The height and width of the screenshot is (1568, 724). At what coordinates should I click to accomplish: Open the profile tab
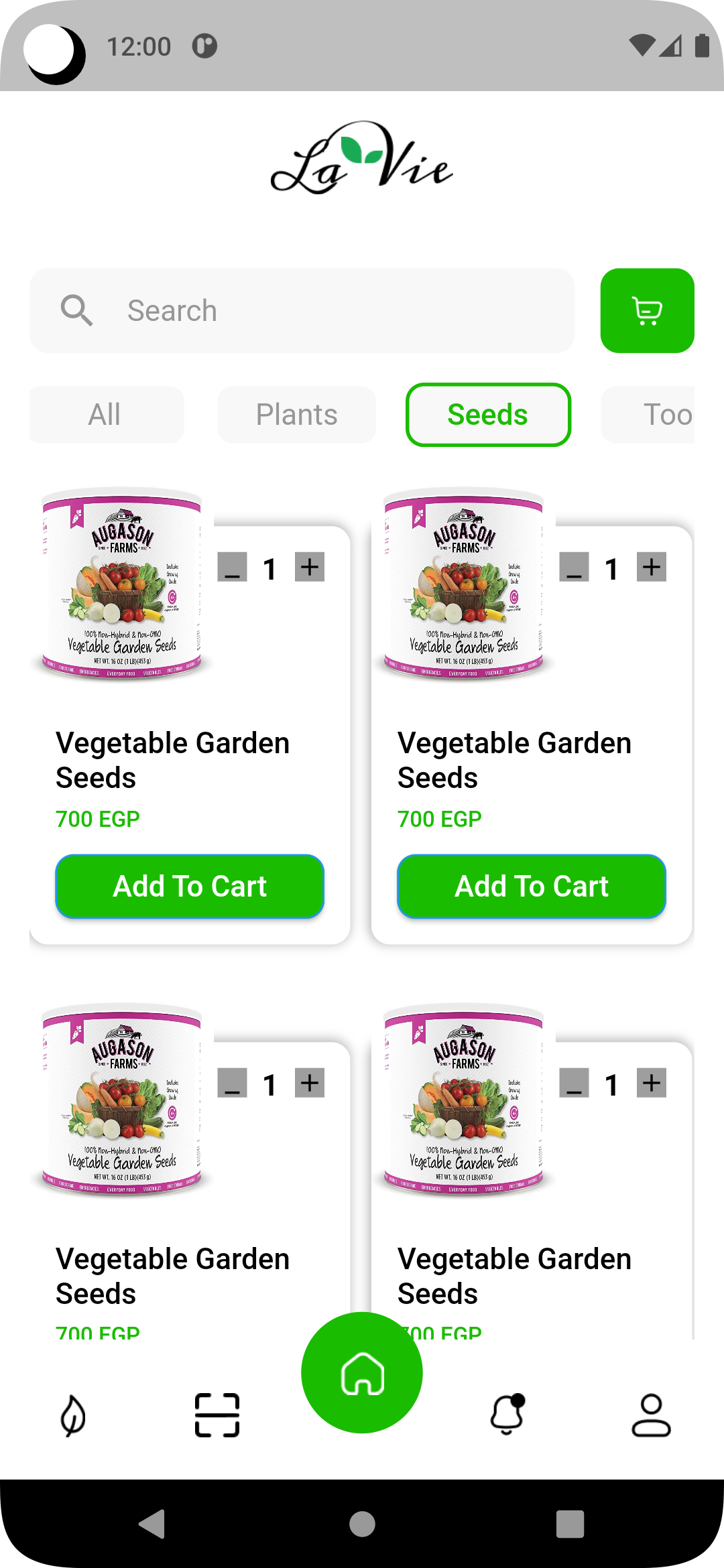point(651,1415)
